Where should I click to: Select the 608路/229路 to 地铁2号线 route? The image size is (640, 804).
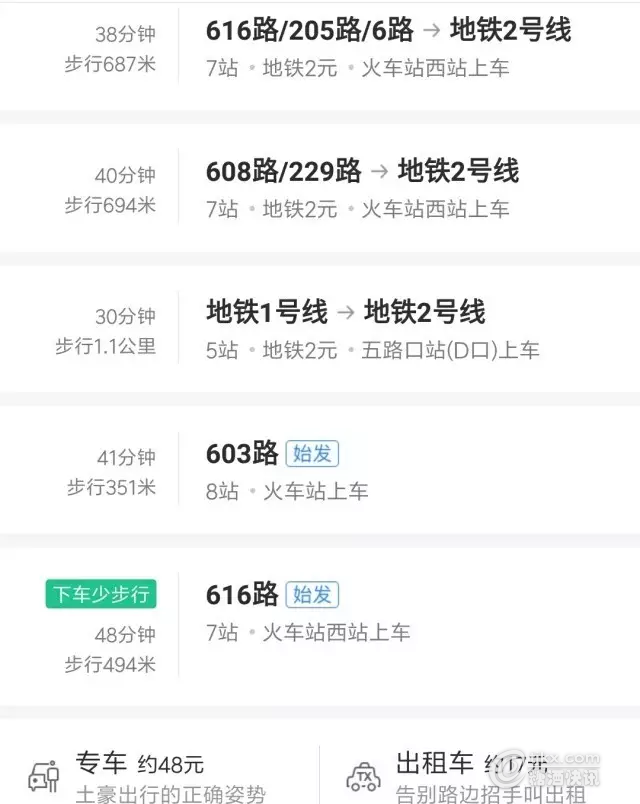(x=362, y=188)
